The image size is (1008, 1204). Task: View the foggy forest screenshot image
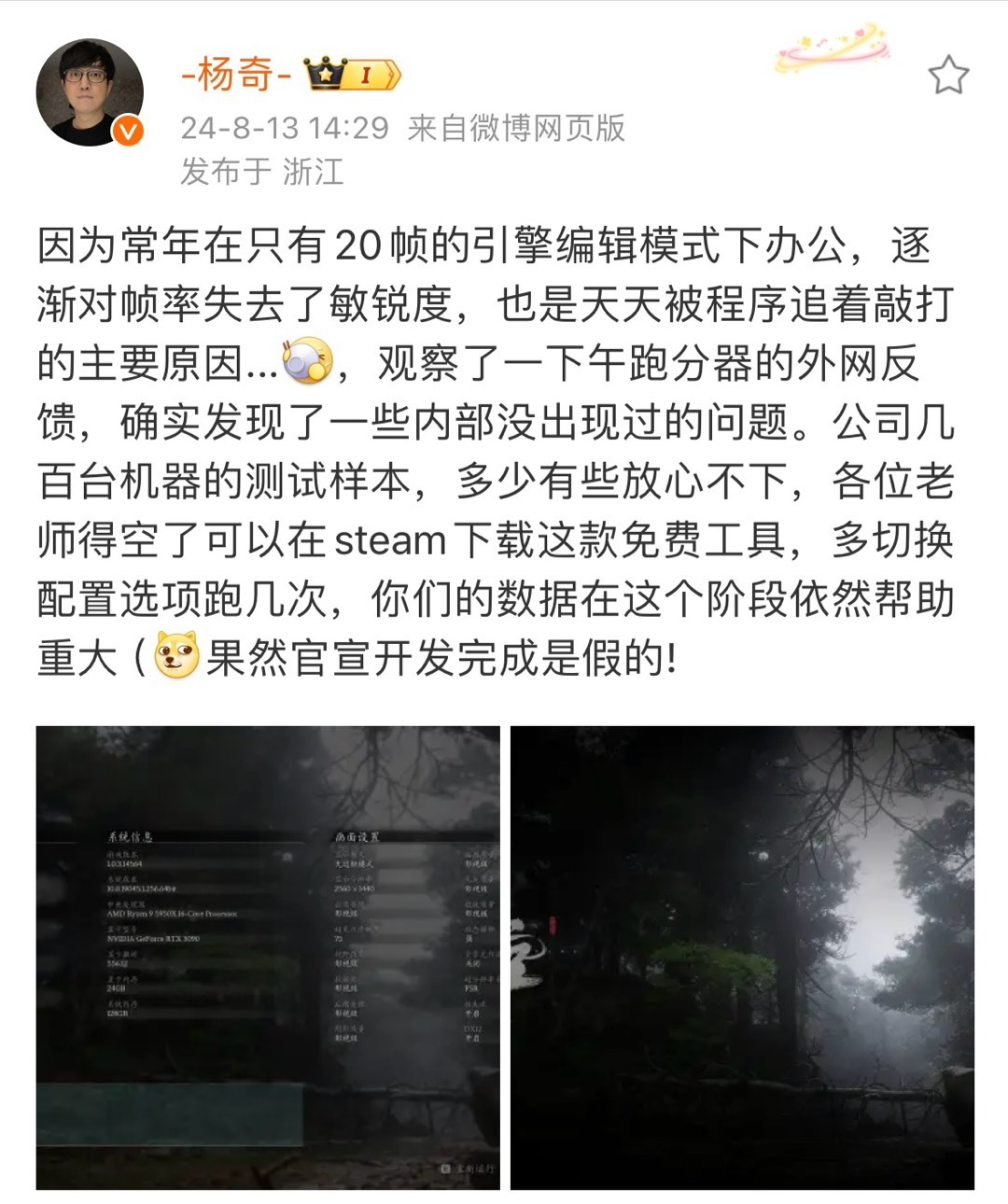(742, 958)
